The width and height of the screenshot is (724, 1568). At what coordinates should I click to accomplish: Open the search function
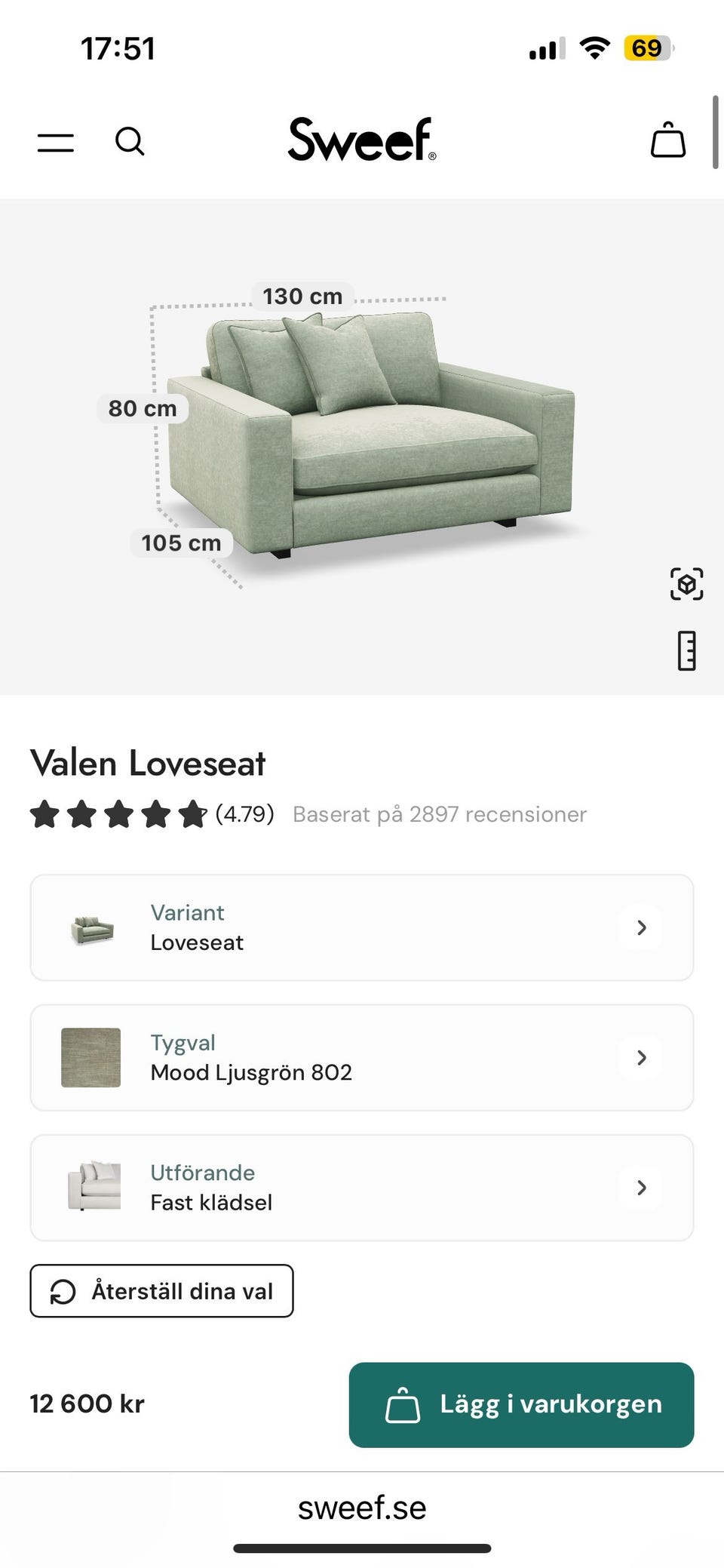coord(130,142)
